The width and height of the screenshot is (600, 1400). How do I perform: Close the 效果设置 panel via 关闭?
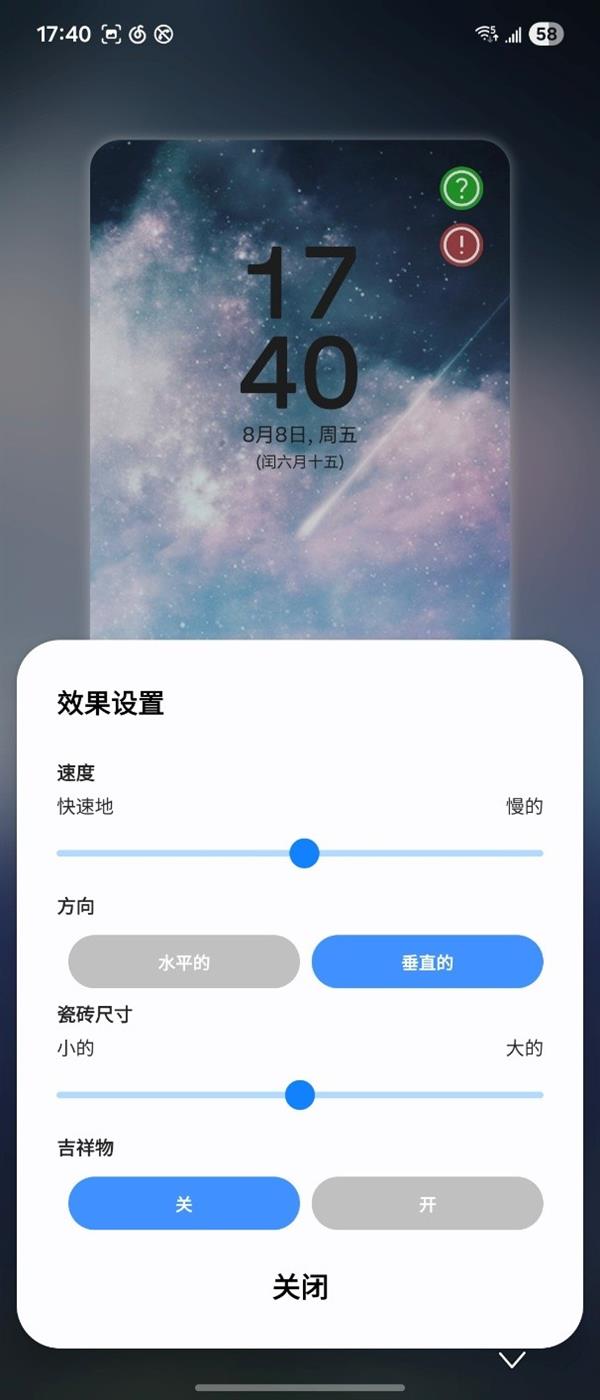[x=300, y=1287]
